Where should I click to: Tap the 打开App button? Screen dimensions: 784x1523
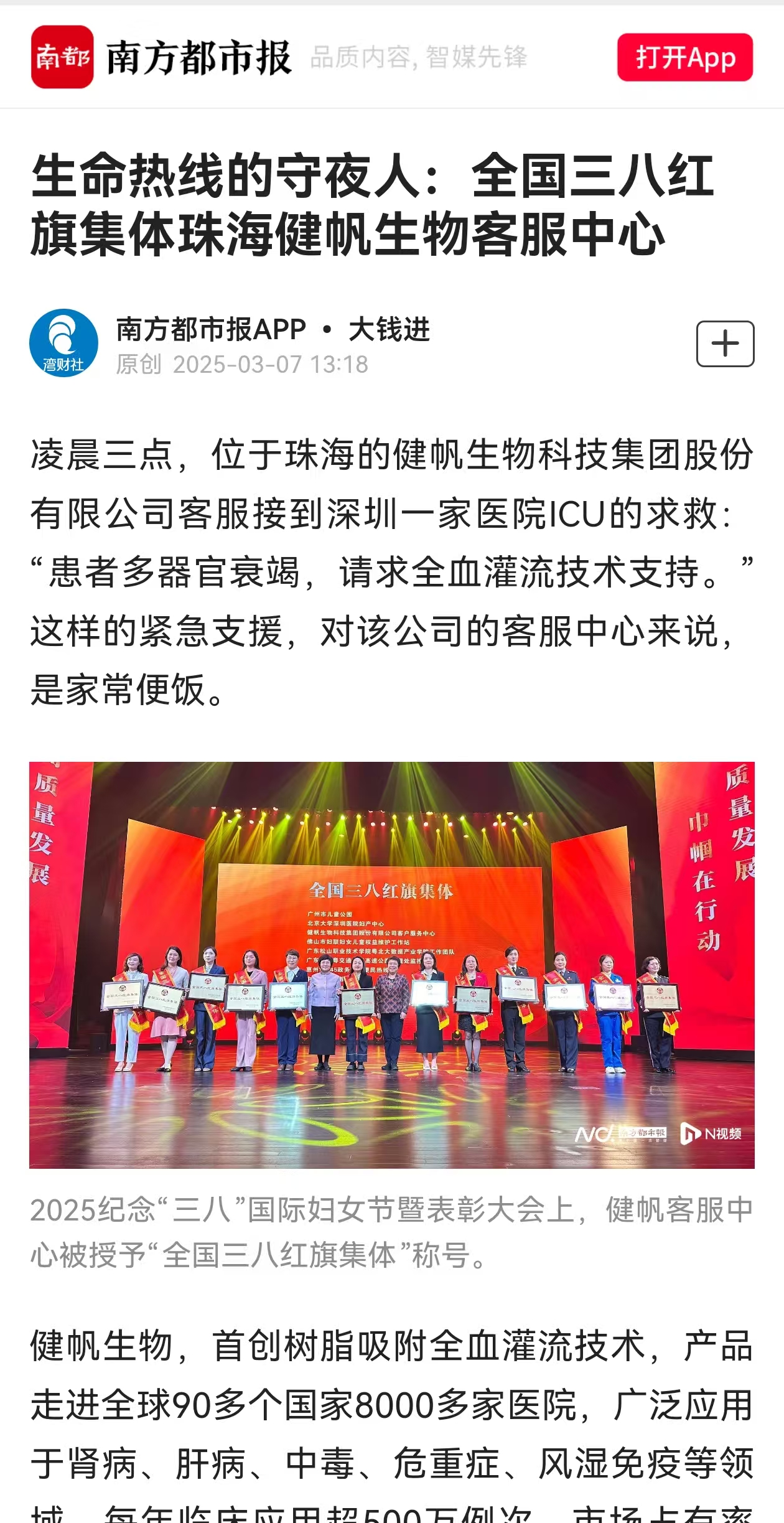pyautogui.click(x=684, y=57)
